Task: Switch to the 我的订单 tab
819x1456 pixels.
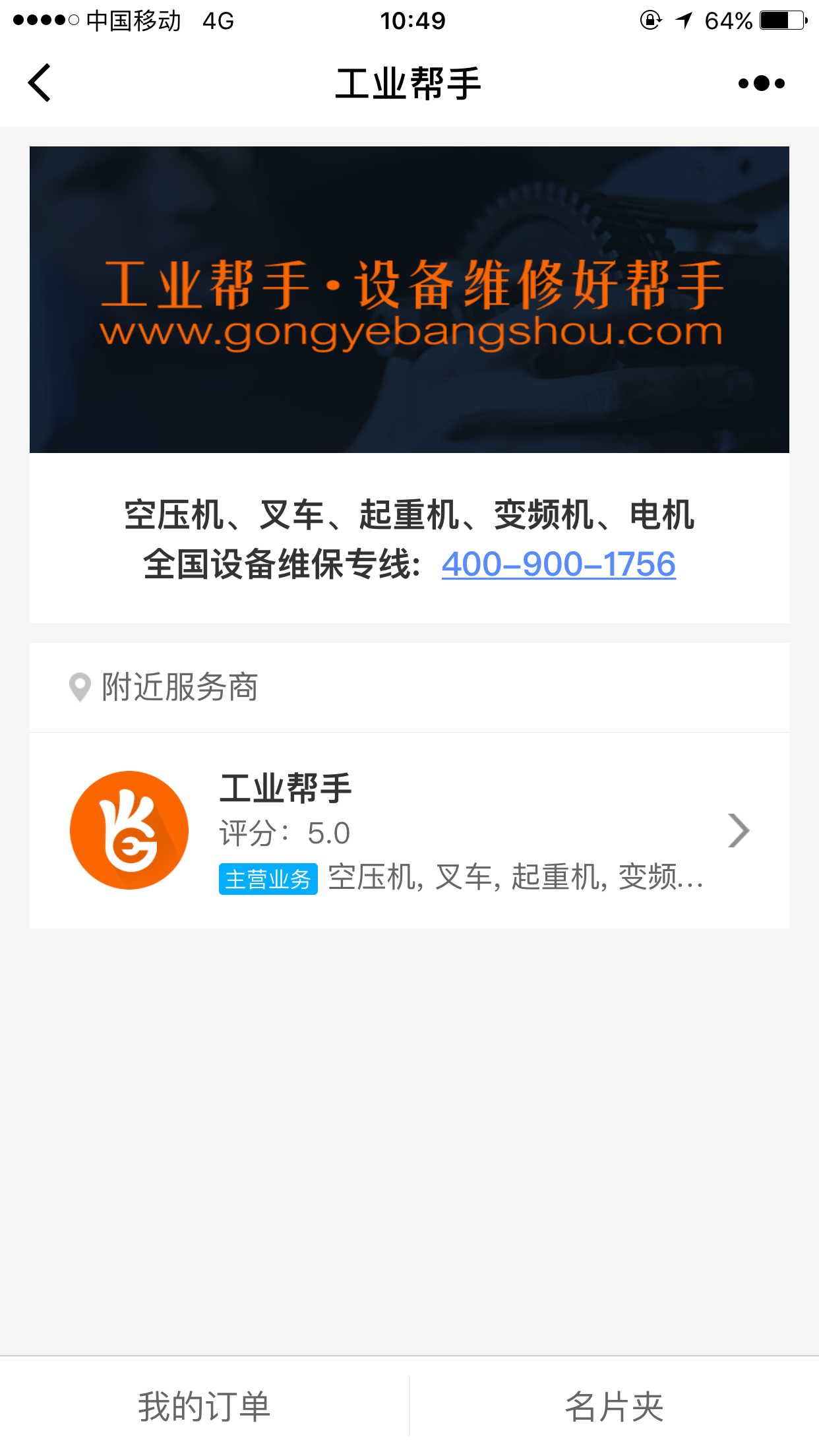Action: click(x=204, y=1406)
